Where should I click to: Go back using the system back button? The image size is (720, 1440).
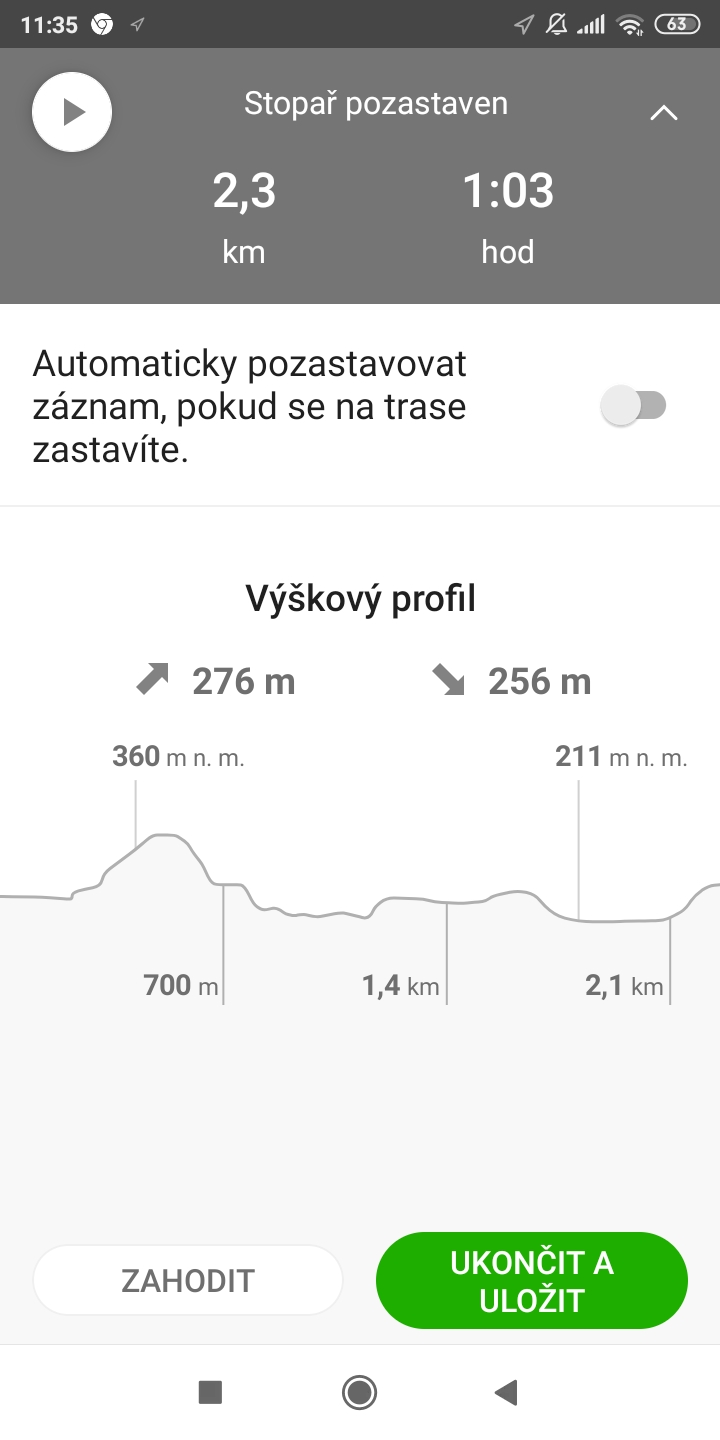pos(507,1392)
